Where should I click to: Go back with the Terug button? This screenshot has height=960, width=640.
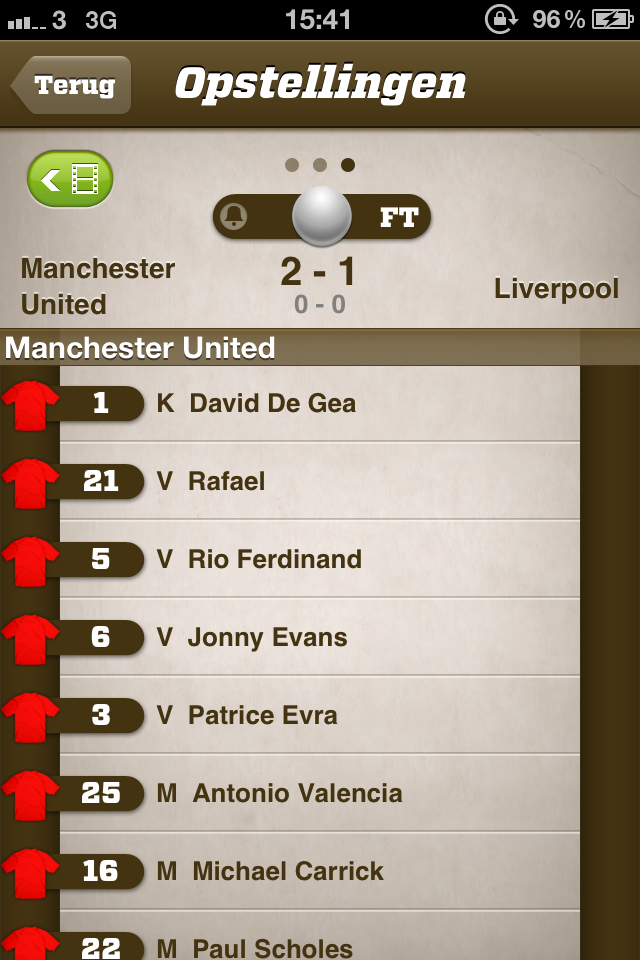[72, 86]
